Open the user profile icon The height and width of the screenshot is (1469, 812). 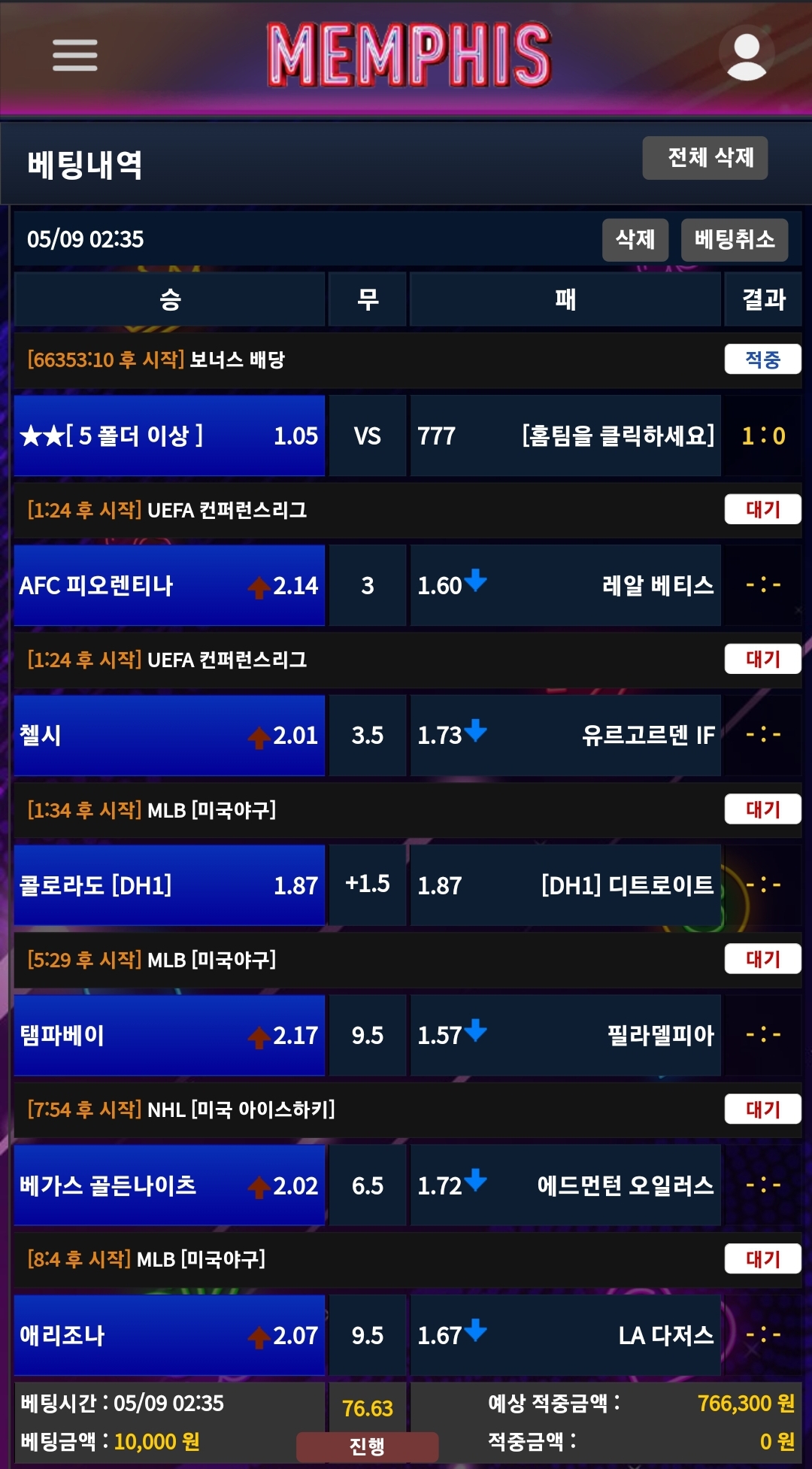pos(746,55)
